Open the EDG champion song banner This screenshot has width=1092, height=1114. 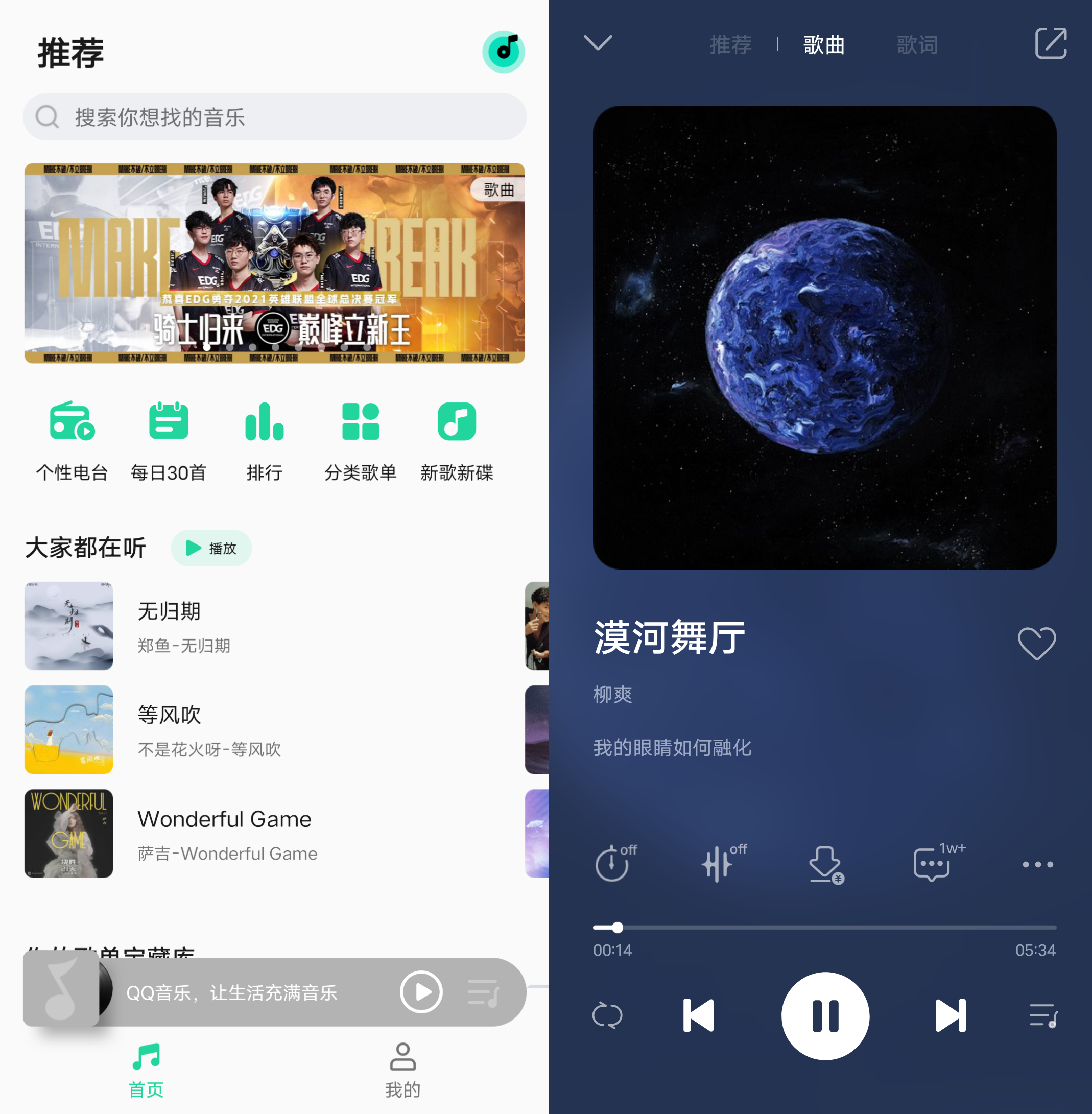(274, 263)
